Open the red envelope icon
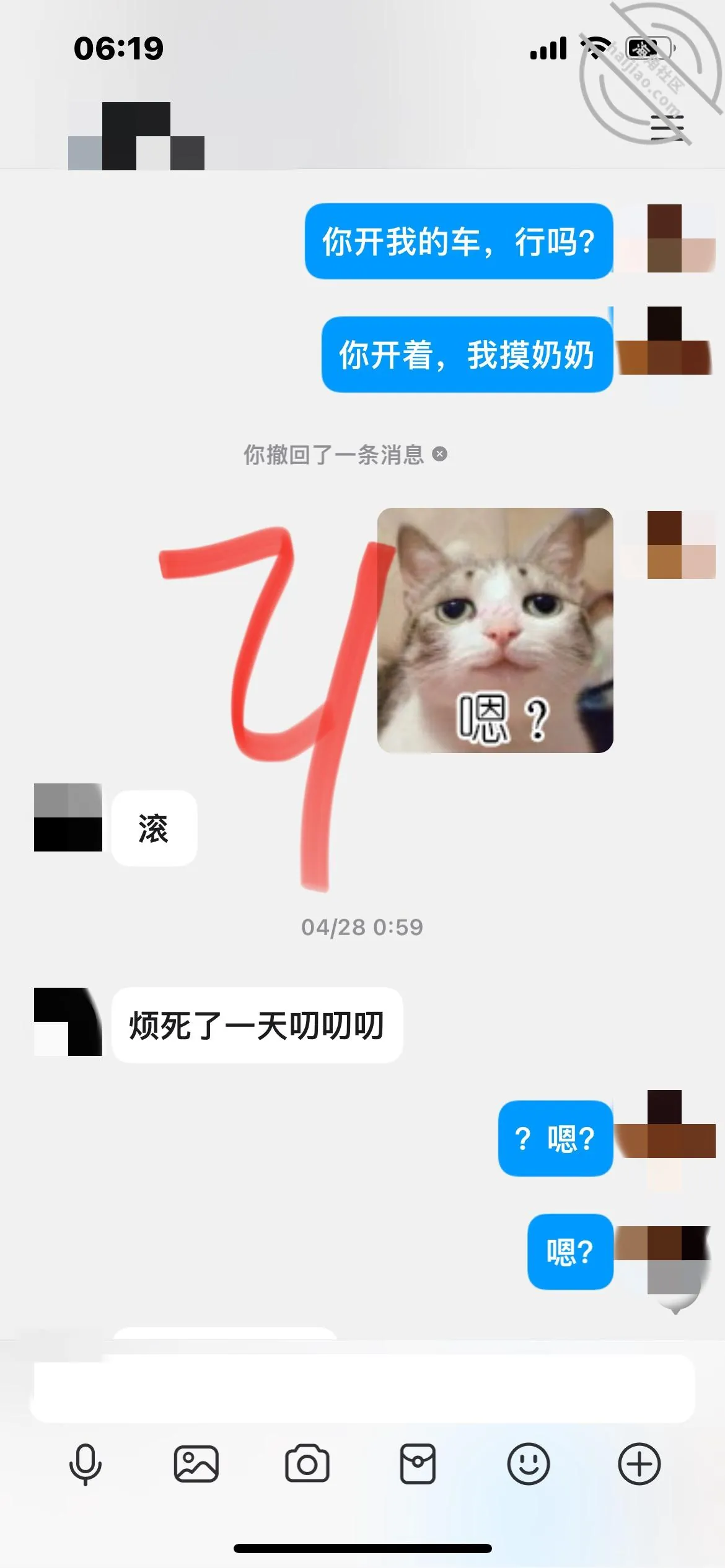 point(418,1464)
